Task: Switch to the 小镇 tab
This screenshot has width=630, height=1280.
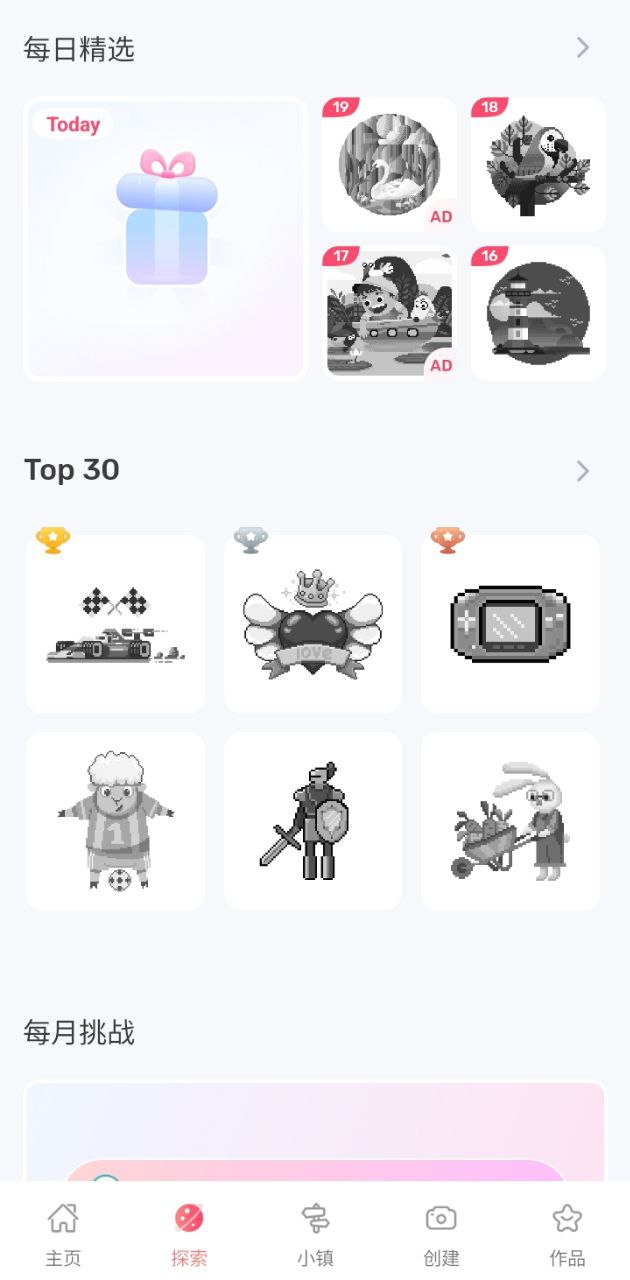Action: 315,1233
